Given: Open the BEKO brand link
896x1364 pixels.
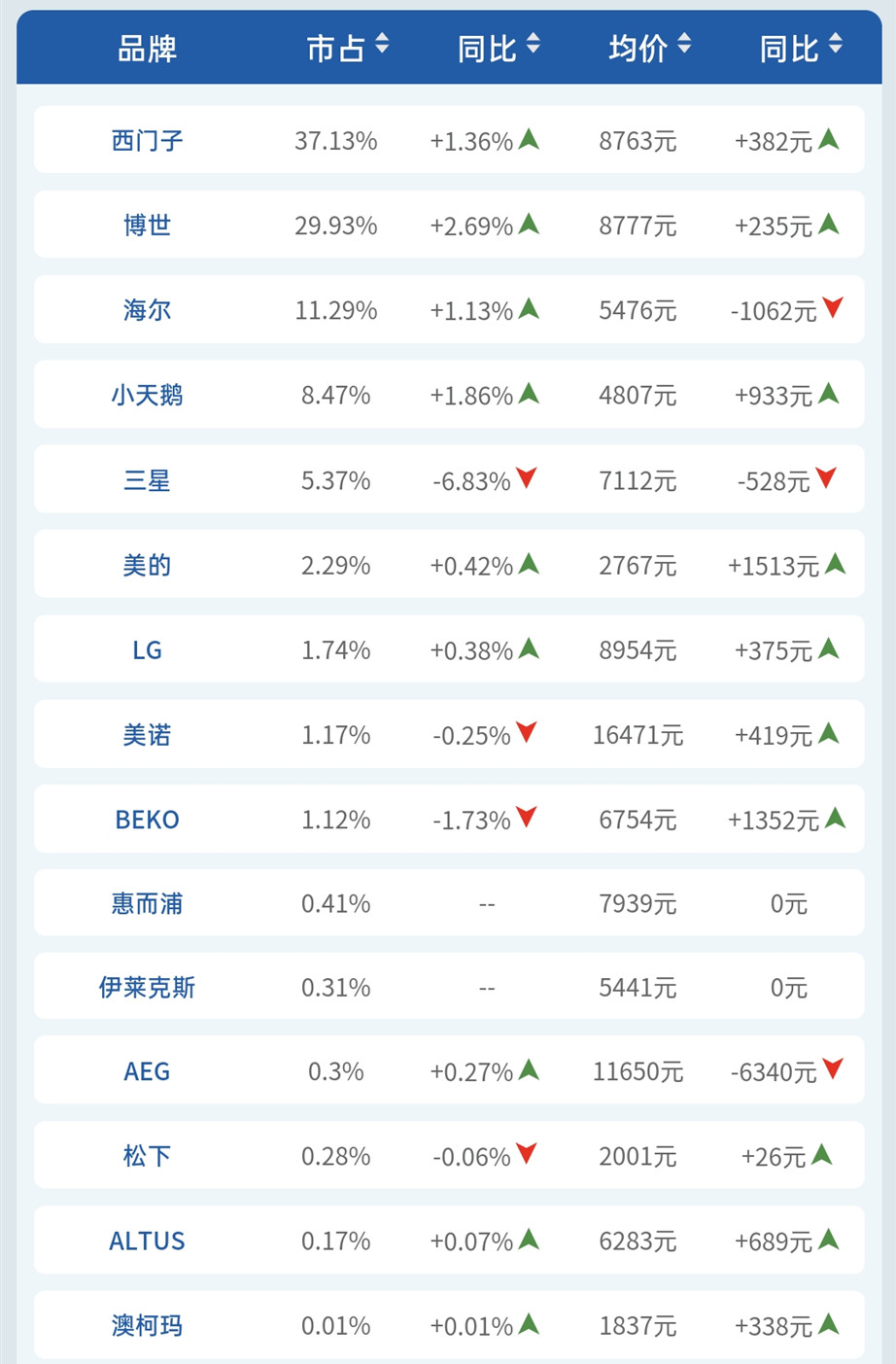Looking at the screenshot, I should click(x=146, y=819).
